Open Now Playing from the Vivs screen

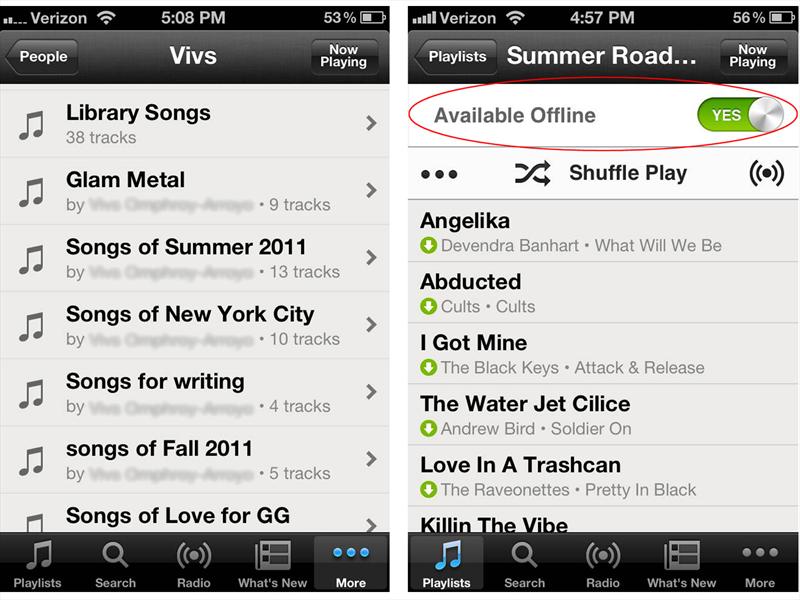click(x=344, y=56)
